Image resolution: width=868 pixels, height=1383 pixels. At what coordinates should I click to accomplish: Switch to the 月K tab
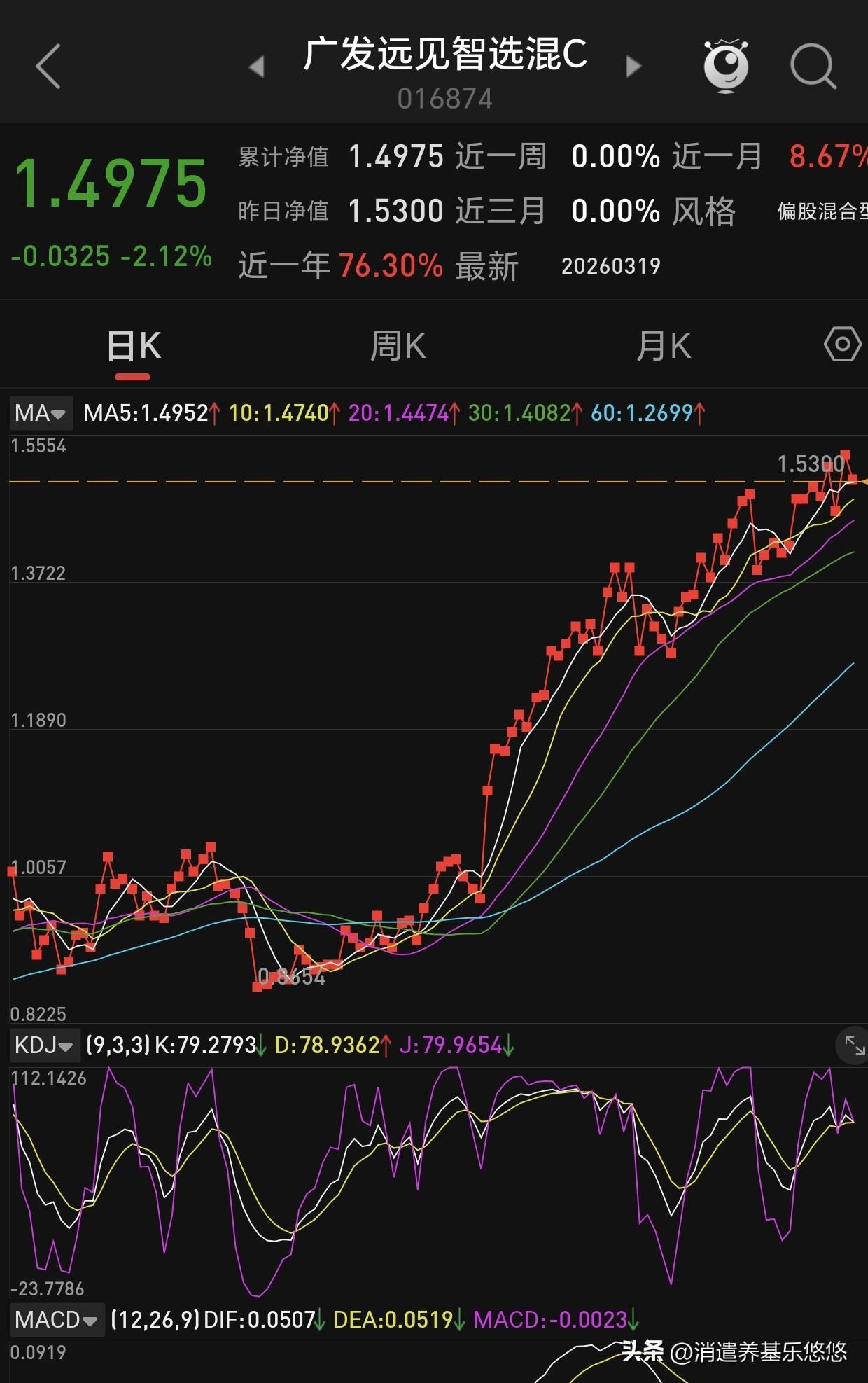point(661,343)
